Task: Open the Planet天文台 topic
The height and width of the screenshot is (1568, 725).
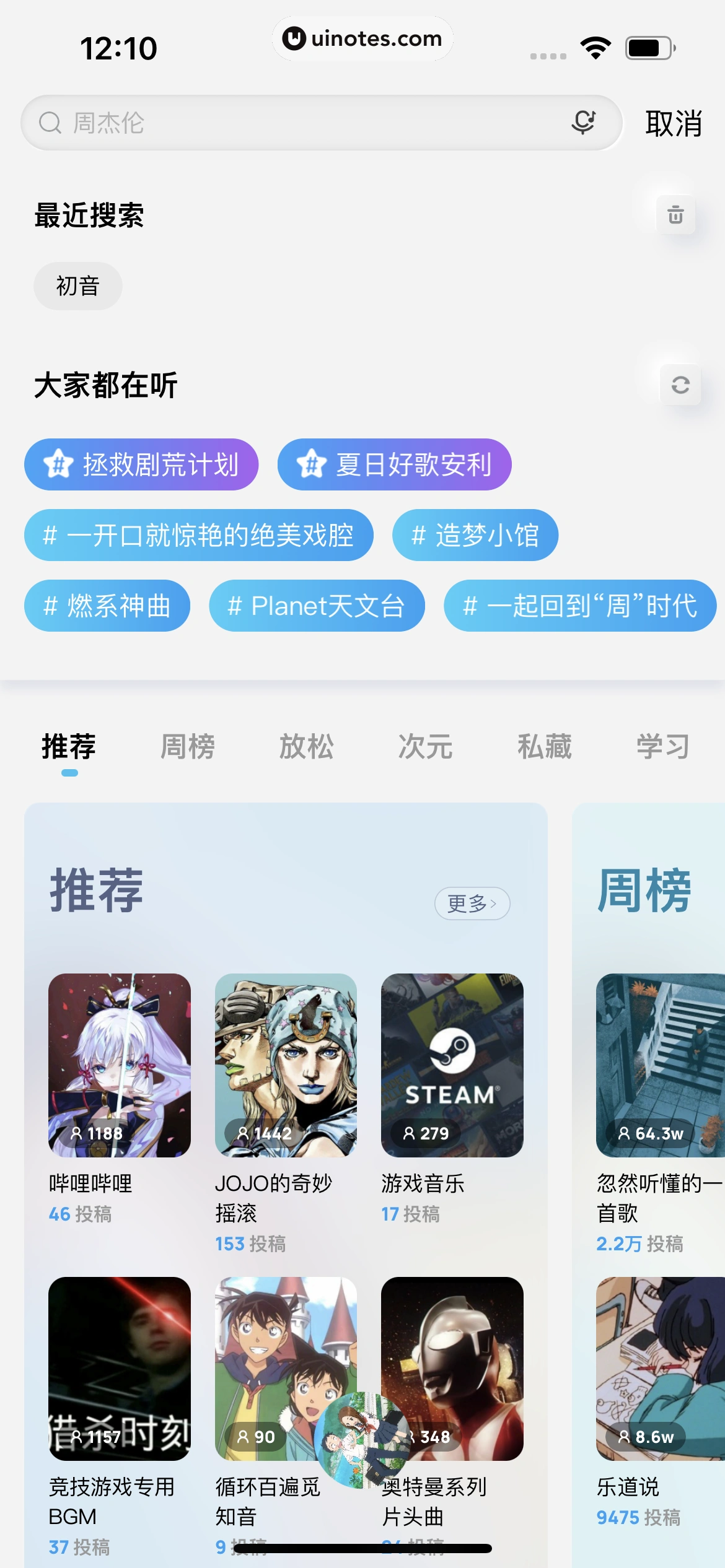Action: [317, 606]
